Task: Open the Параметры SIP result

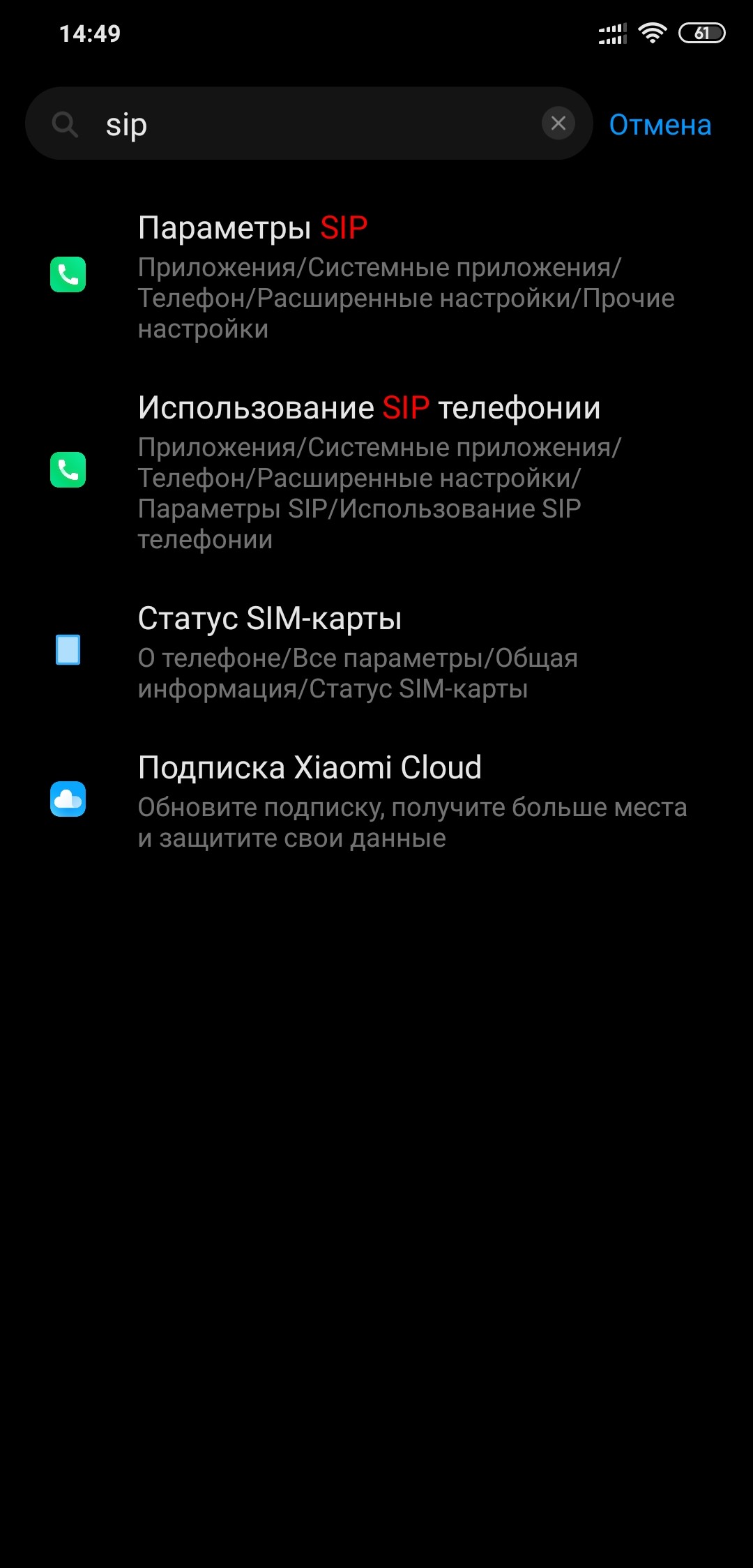Action: [376, 276]
